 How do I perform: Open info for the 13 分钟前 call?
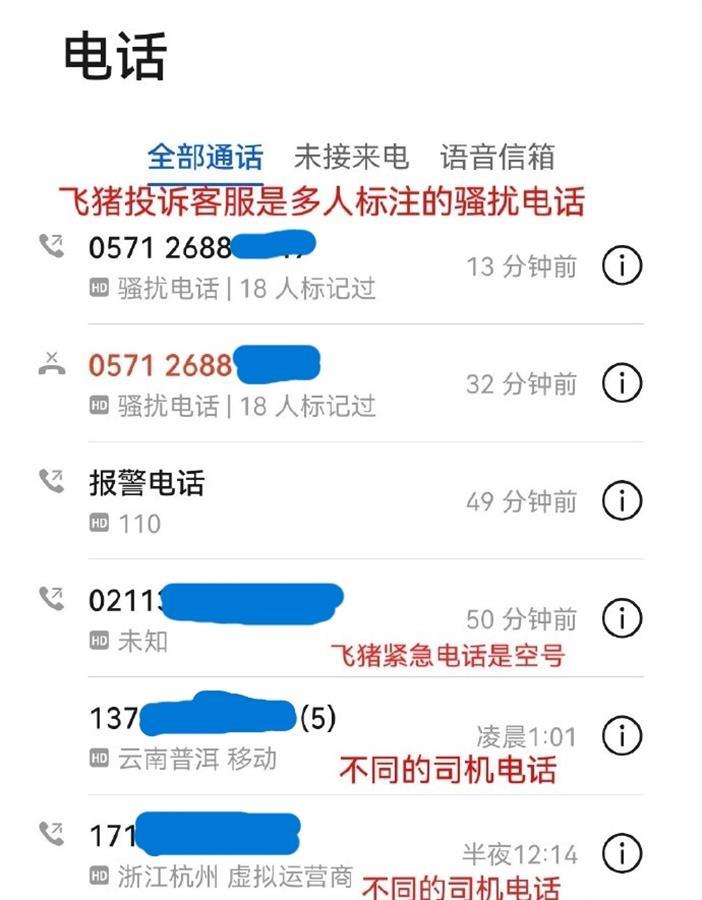tap(621, 266)
